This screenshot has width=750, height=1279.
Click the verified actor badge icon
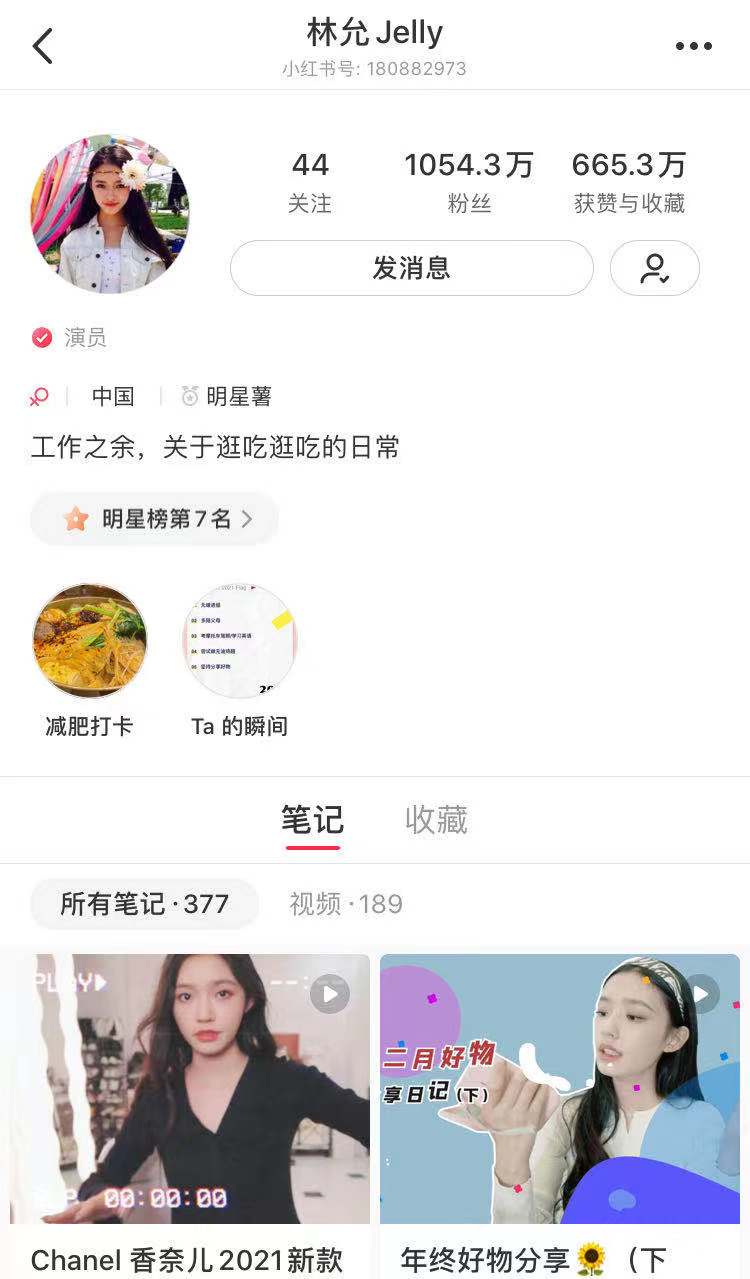point(41,337)
